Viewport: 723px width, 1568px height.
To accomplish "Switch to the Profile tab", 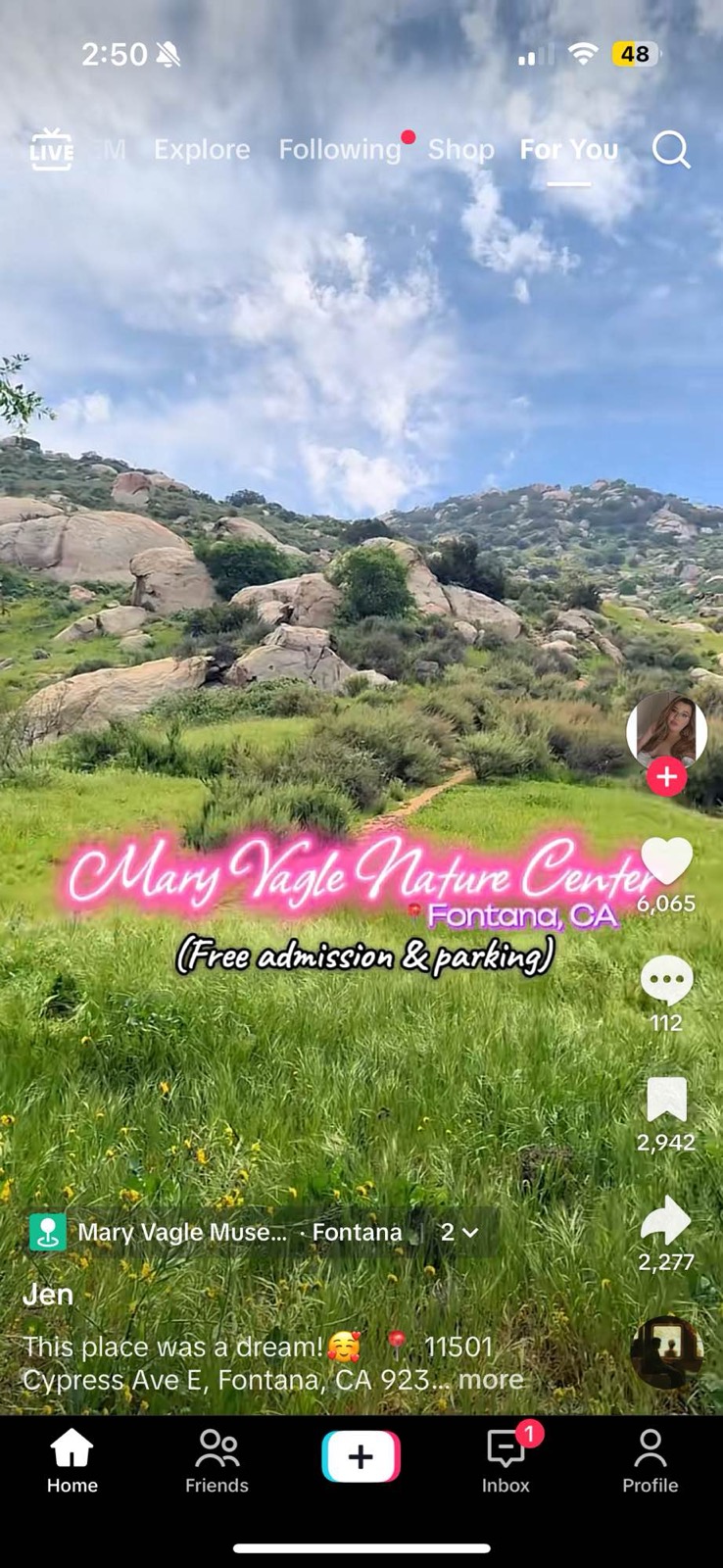I will tap(650, 1460).
